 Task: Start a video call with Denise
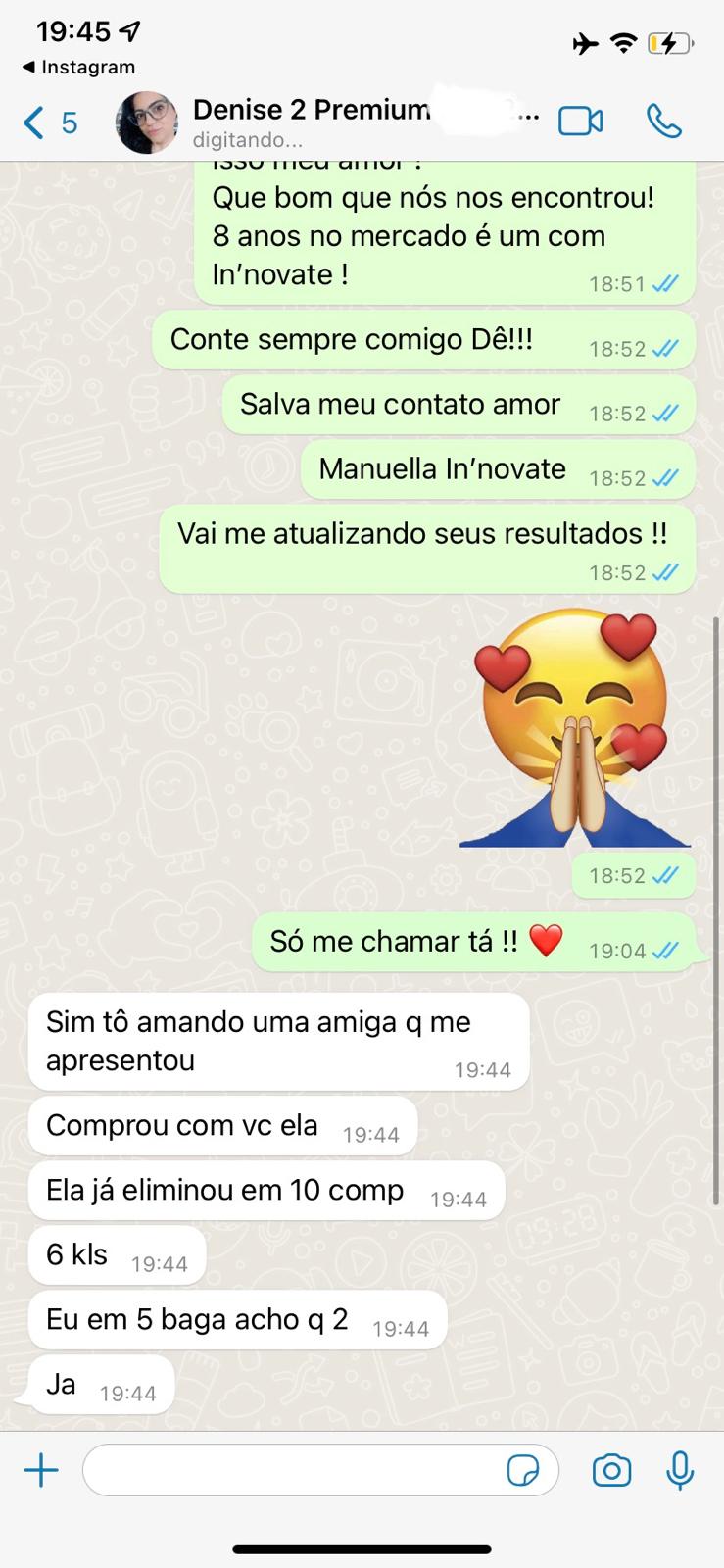(580, 122)
